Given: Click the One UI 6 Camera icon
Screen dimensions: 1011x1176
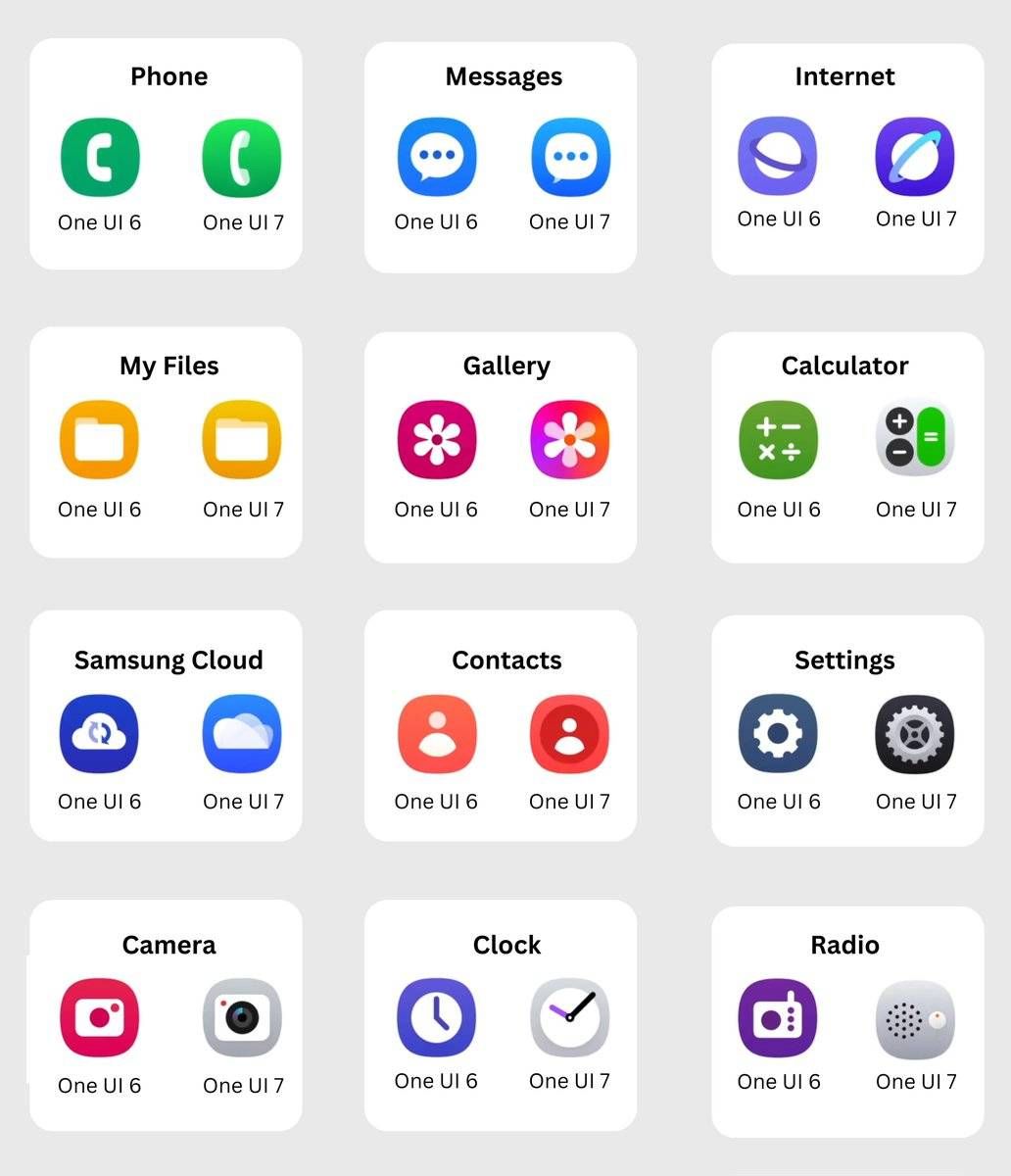Looking at the screenshot, I should (x=99, y=1017).
